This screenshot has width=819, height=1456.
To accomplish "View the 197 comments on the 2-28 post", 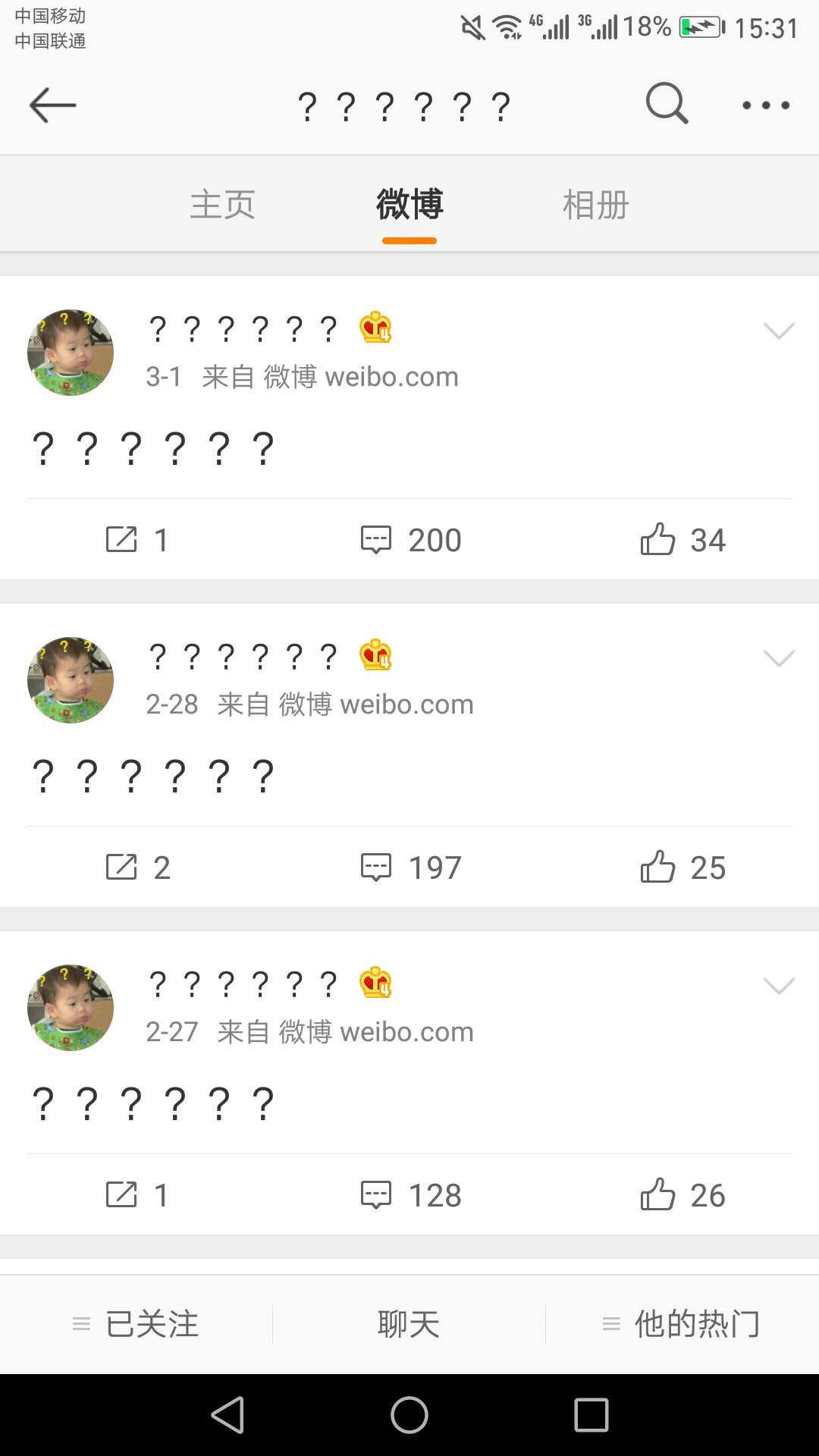I will (411, 868).
